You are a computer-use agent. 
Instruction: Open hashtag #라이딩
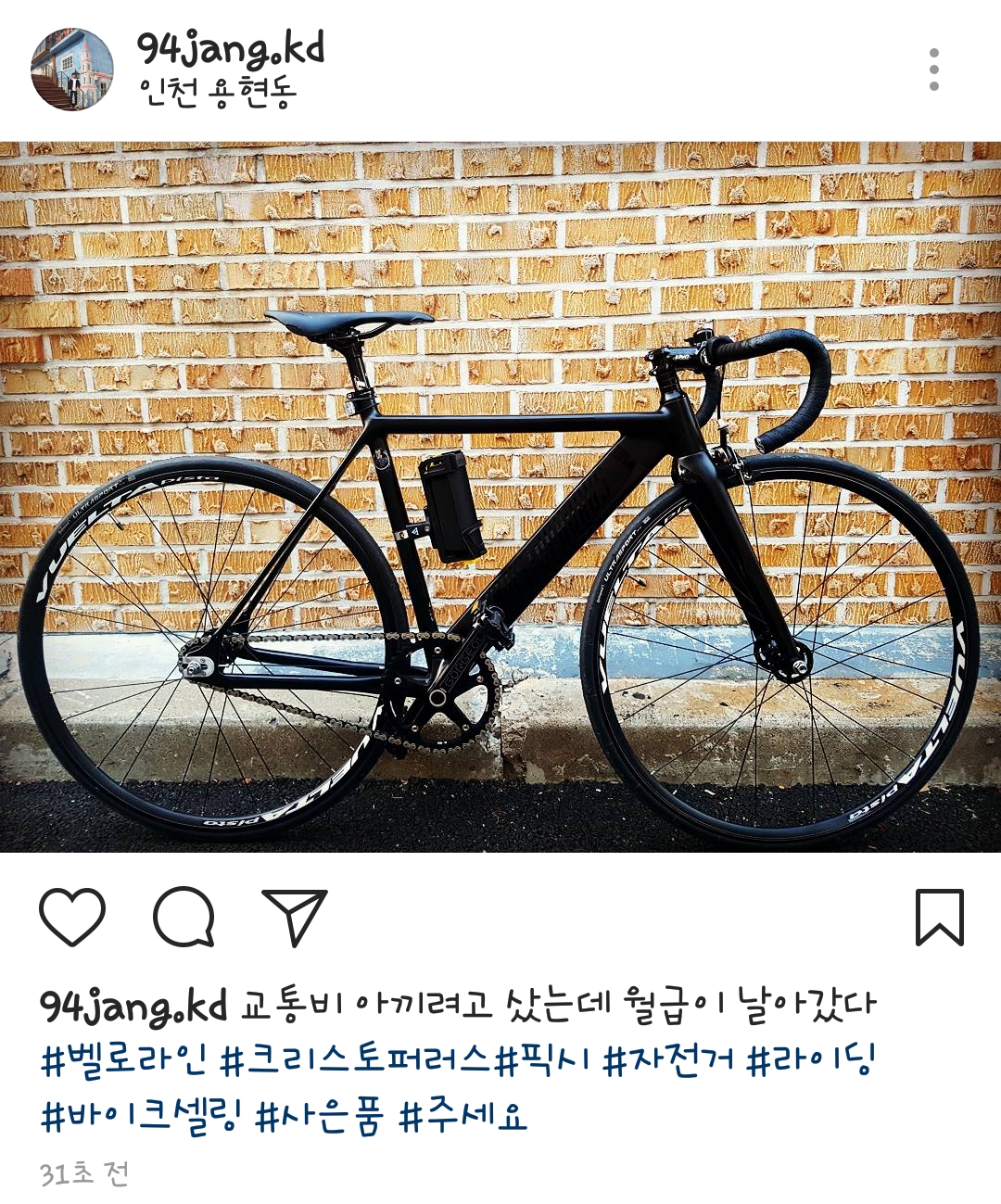(811, 1060)
